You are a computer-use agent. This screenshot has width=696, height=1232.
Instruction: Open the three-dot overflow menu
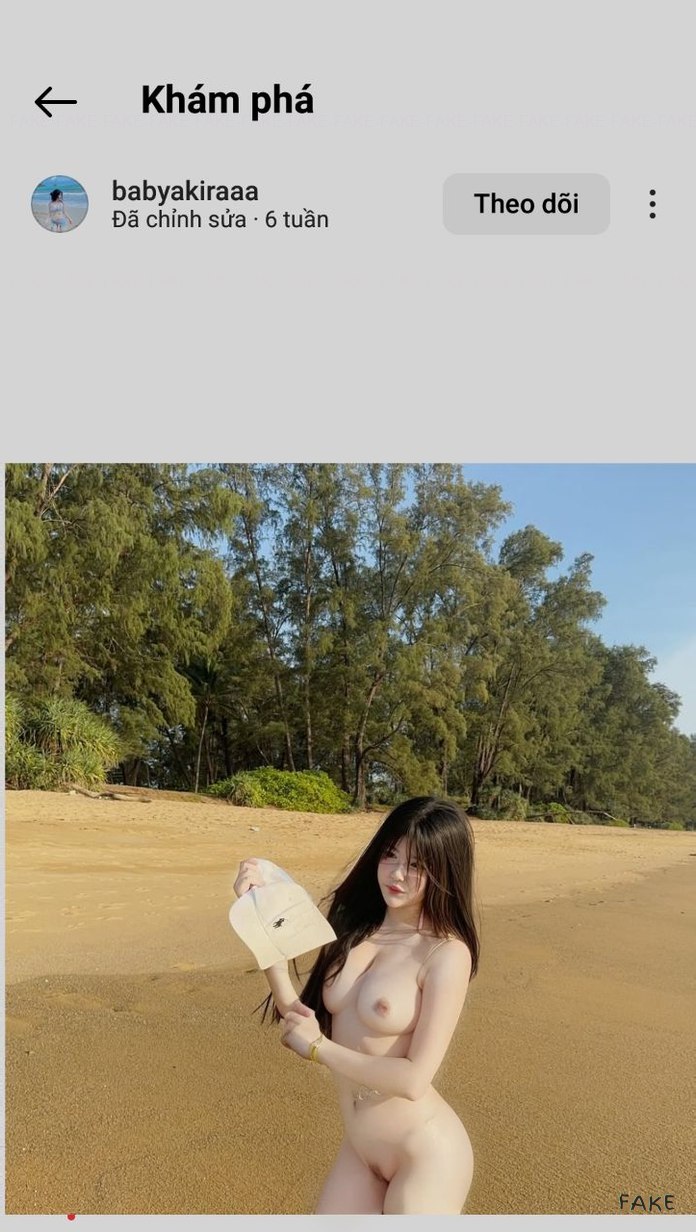[x=652, y=204]
